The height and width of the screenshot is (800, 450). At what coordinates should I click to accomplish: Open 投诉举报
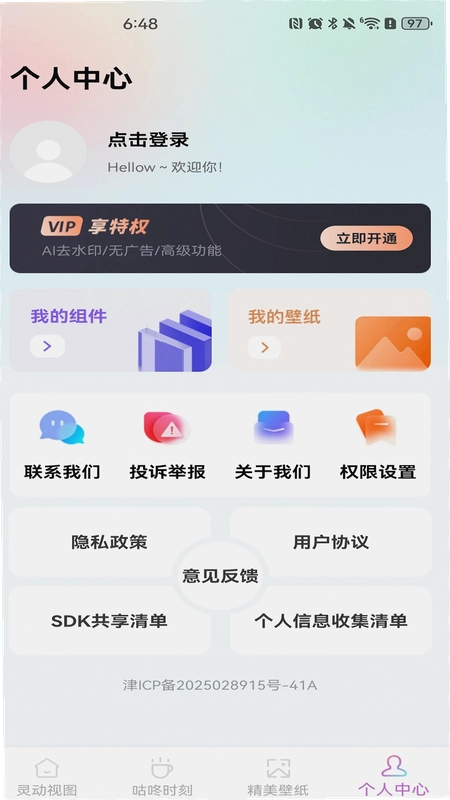[167, 445]
